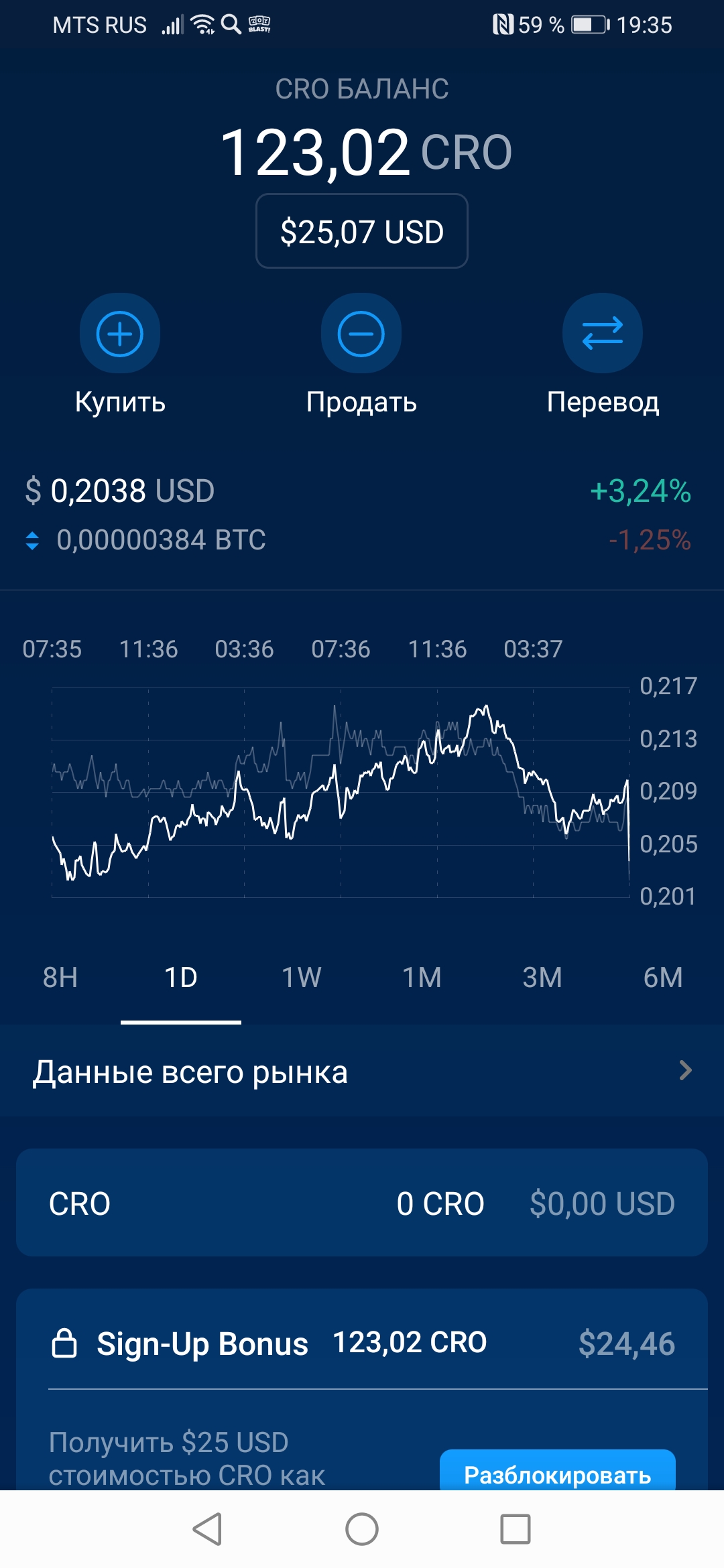Viewport: 724px width, 1568px height.
Task: Go back with the system back button
Action: 207,1529
